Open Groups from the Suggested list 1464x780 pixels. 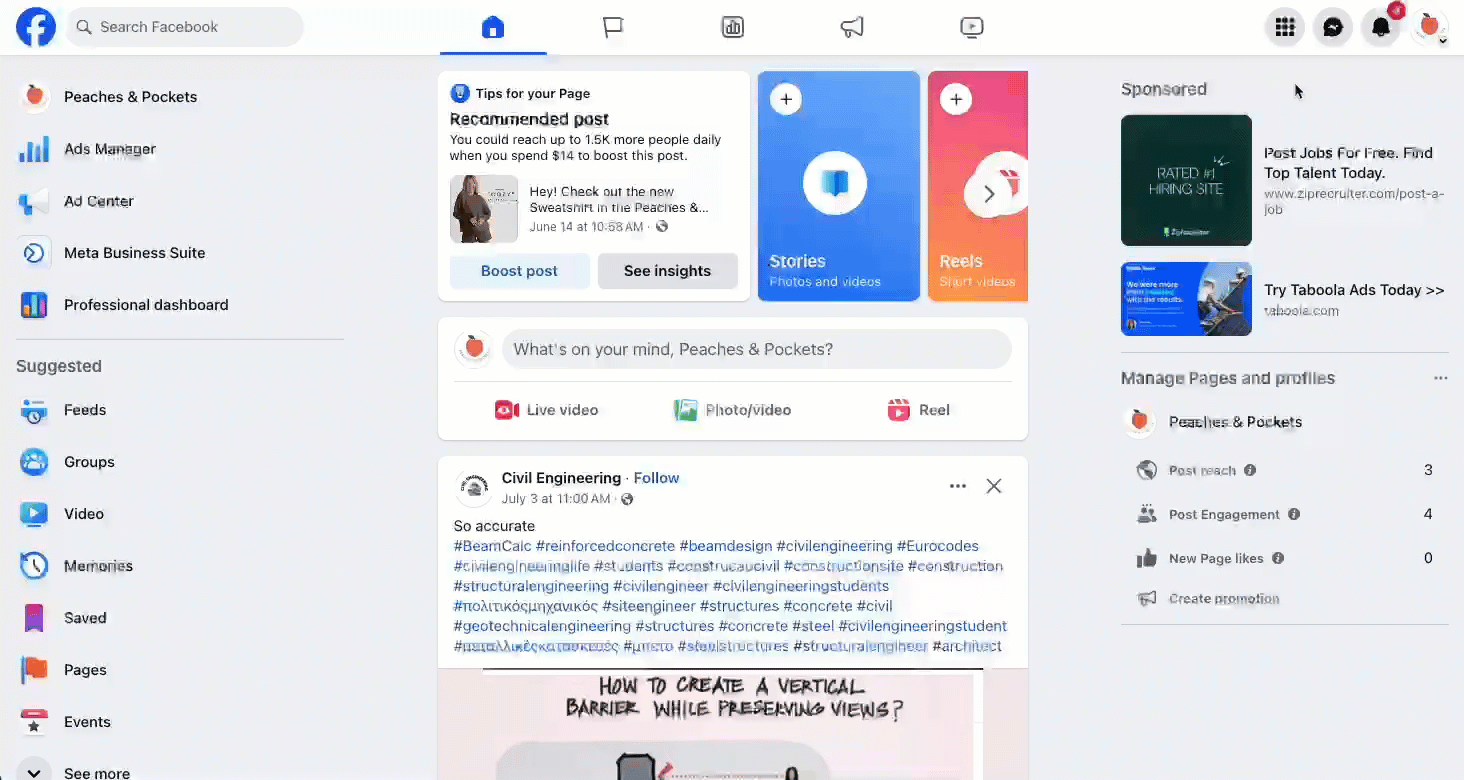(89, 462)
